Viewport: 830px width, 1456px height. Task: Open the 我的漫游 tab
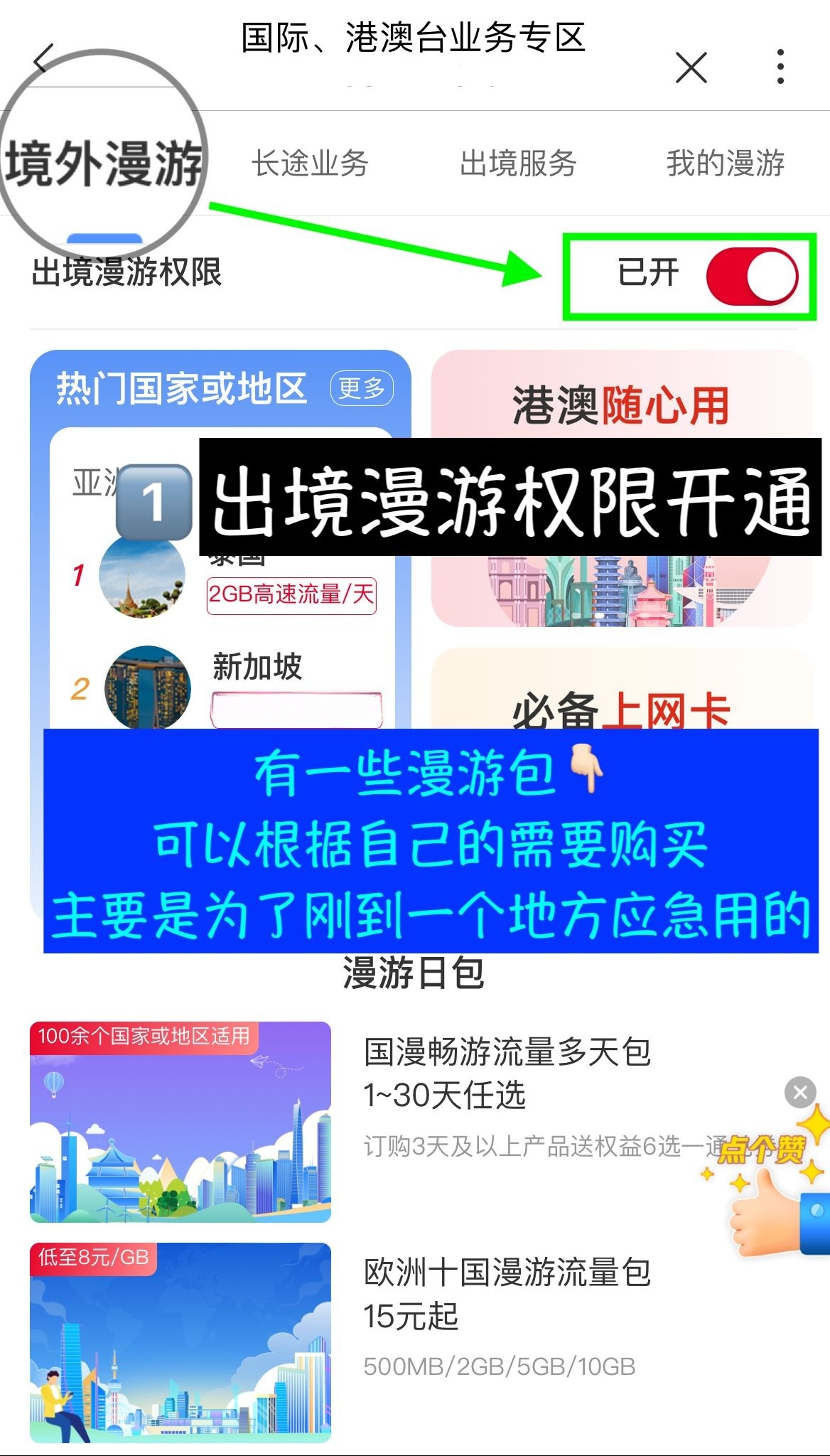click(x=725, y=164)
